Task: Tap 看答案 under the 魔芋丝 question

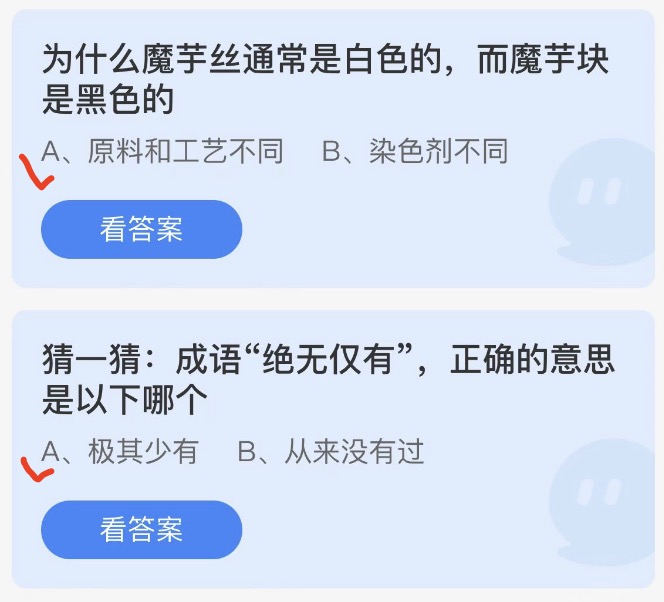Action: click(x=141, y=229)
